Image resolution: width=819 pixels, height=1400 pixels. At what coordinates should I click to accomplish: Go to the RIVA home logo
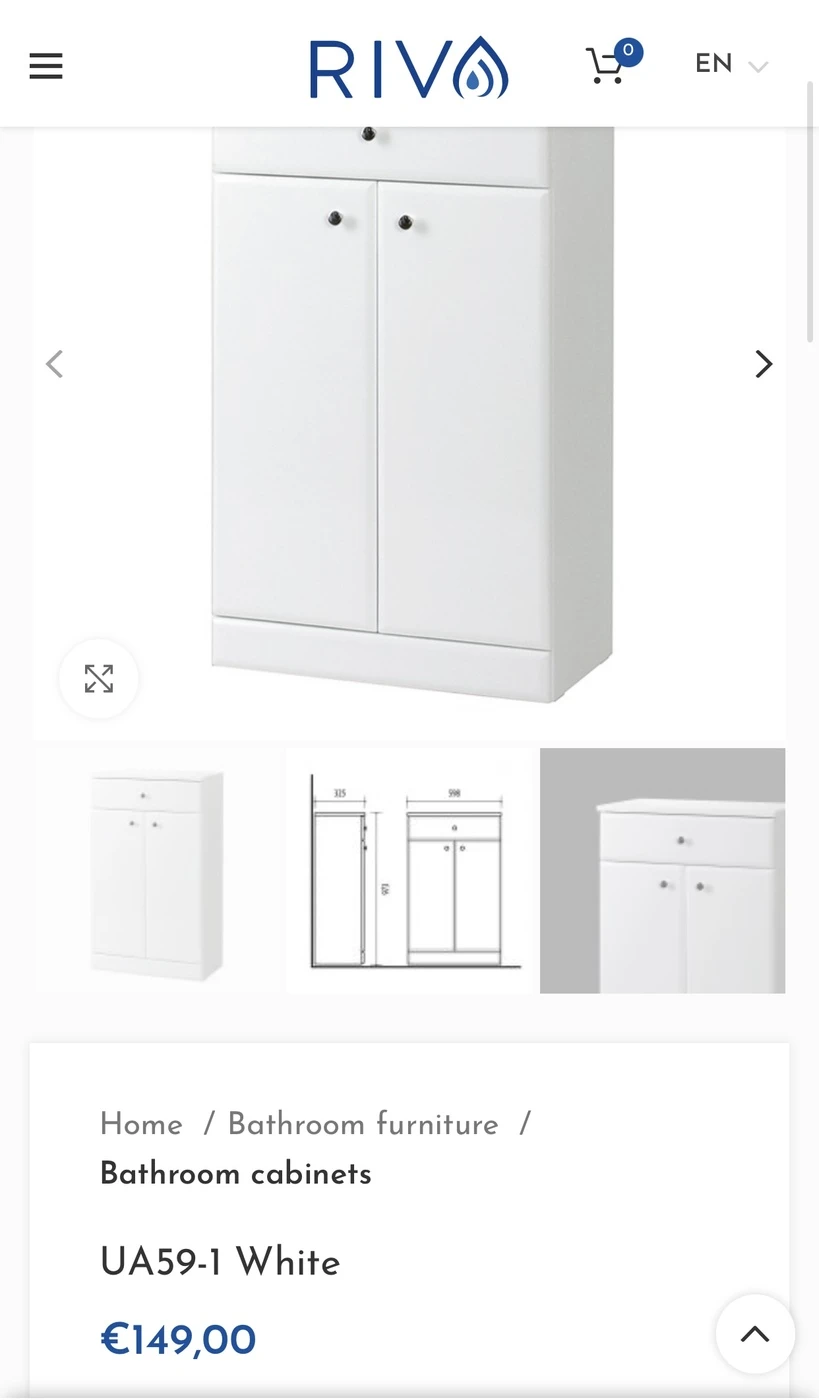click(408, 67)
